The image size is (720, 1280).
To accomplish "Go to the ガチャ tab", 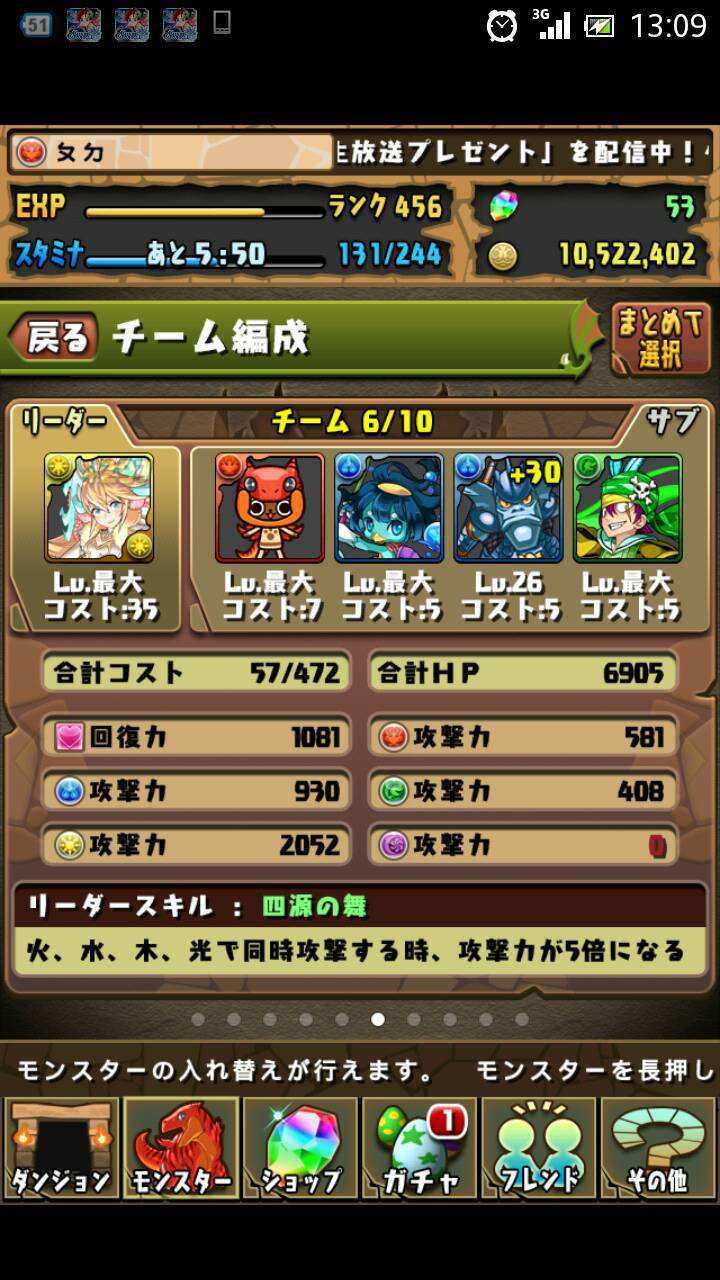I will click(x=419, y=1148).
